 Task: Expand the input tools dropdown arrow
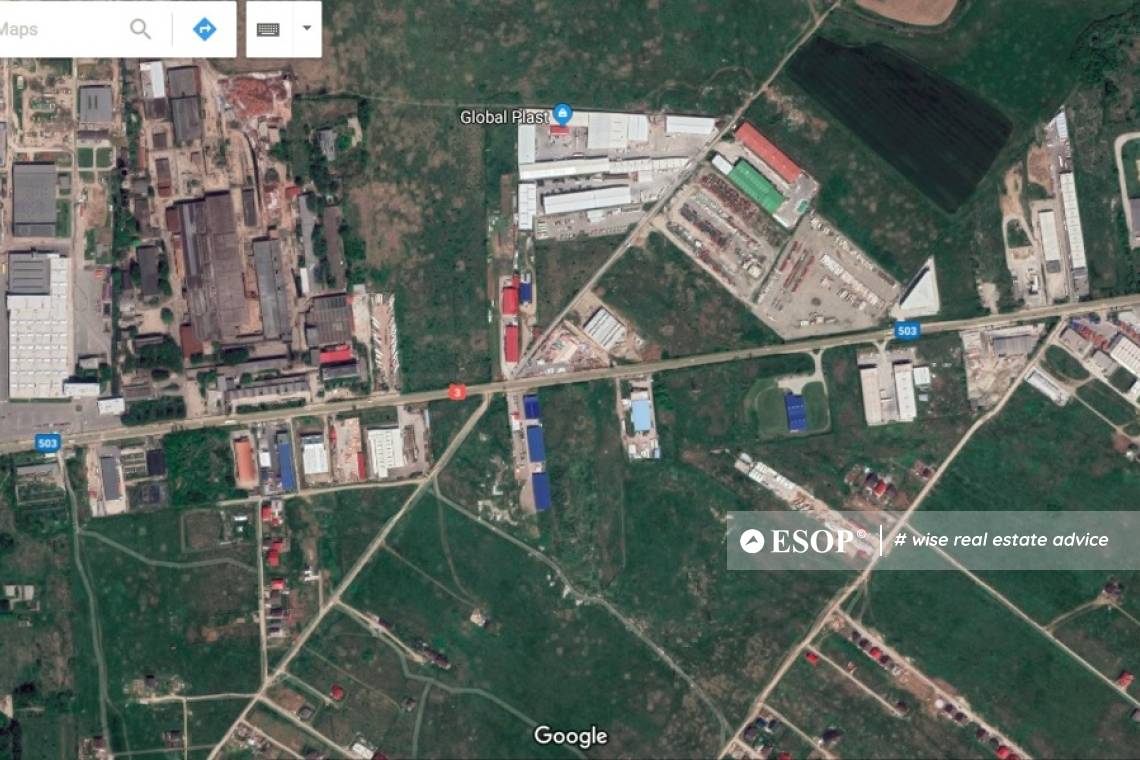[x=306, y=29]
